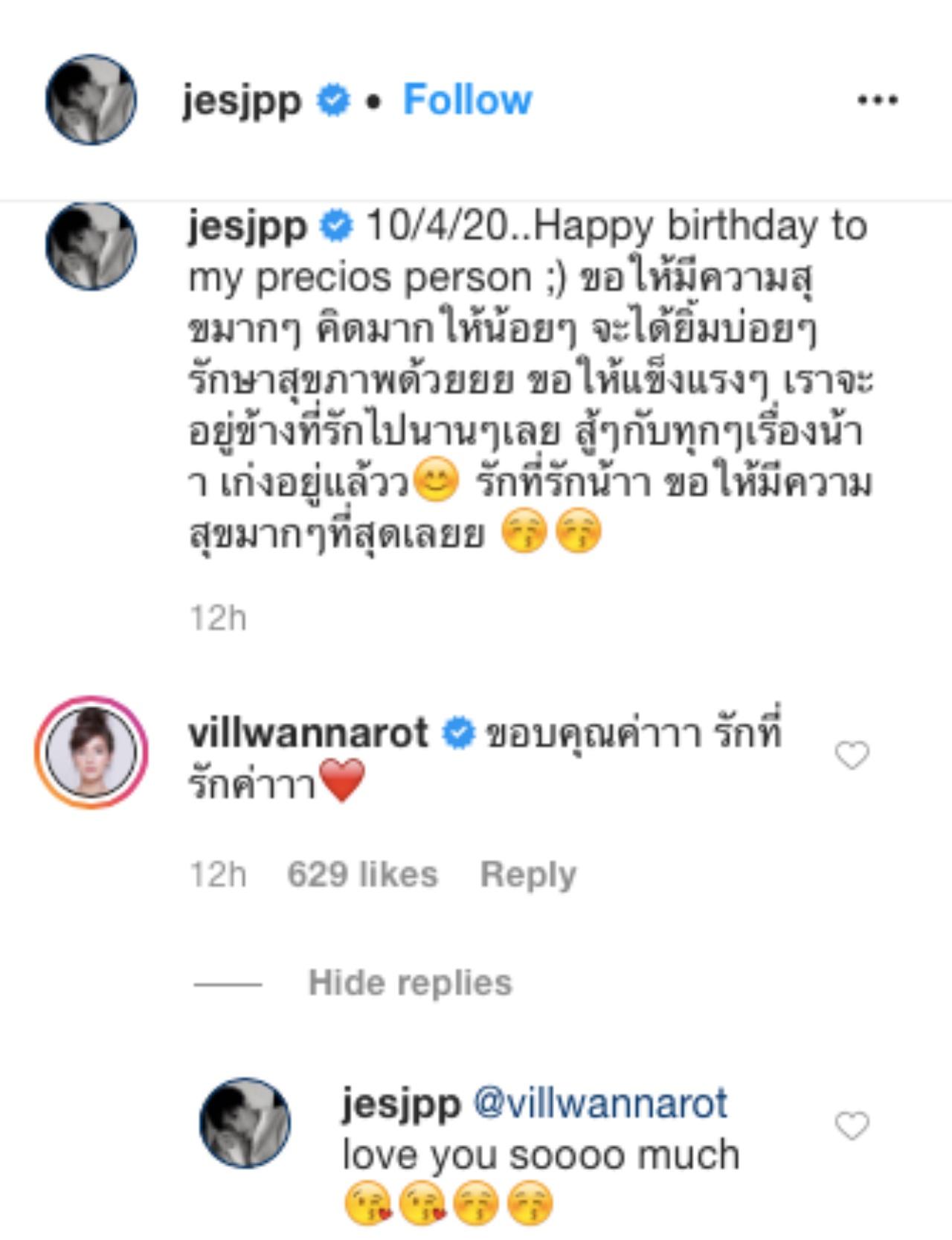
Task: Reply to villwannarot's comment
Action: [x=528, y=874]
